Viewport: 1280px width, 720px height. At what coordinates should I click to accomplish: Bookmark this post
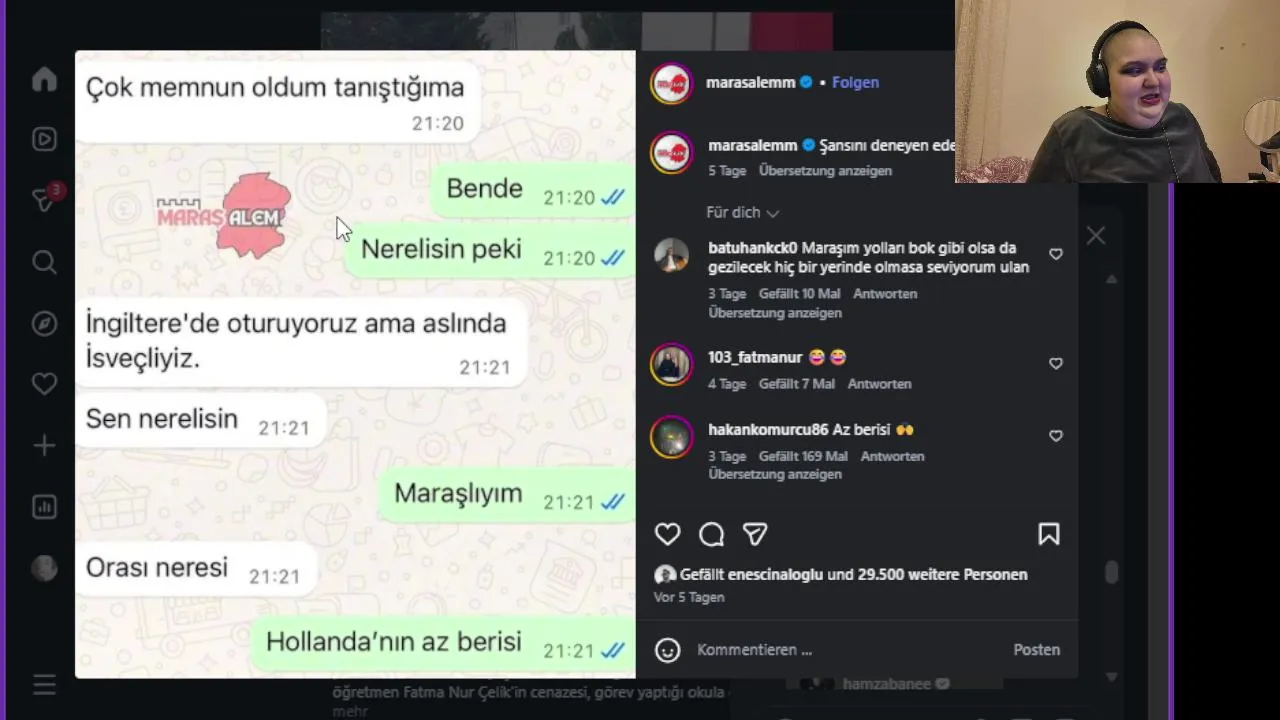point(1048,534)
